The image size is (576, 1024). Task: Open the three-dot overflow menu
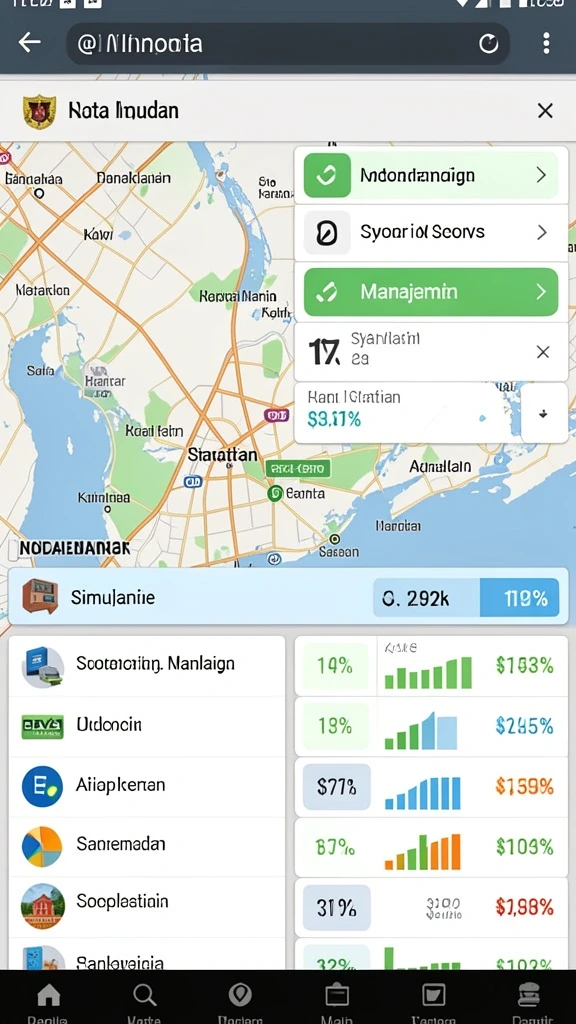(x=546, y=44)
